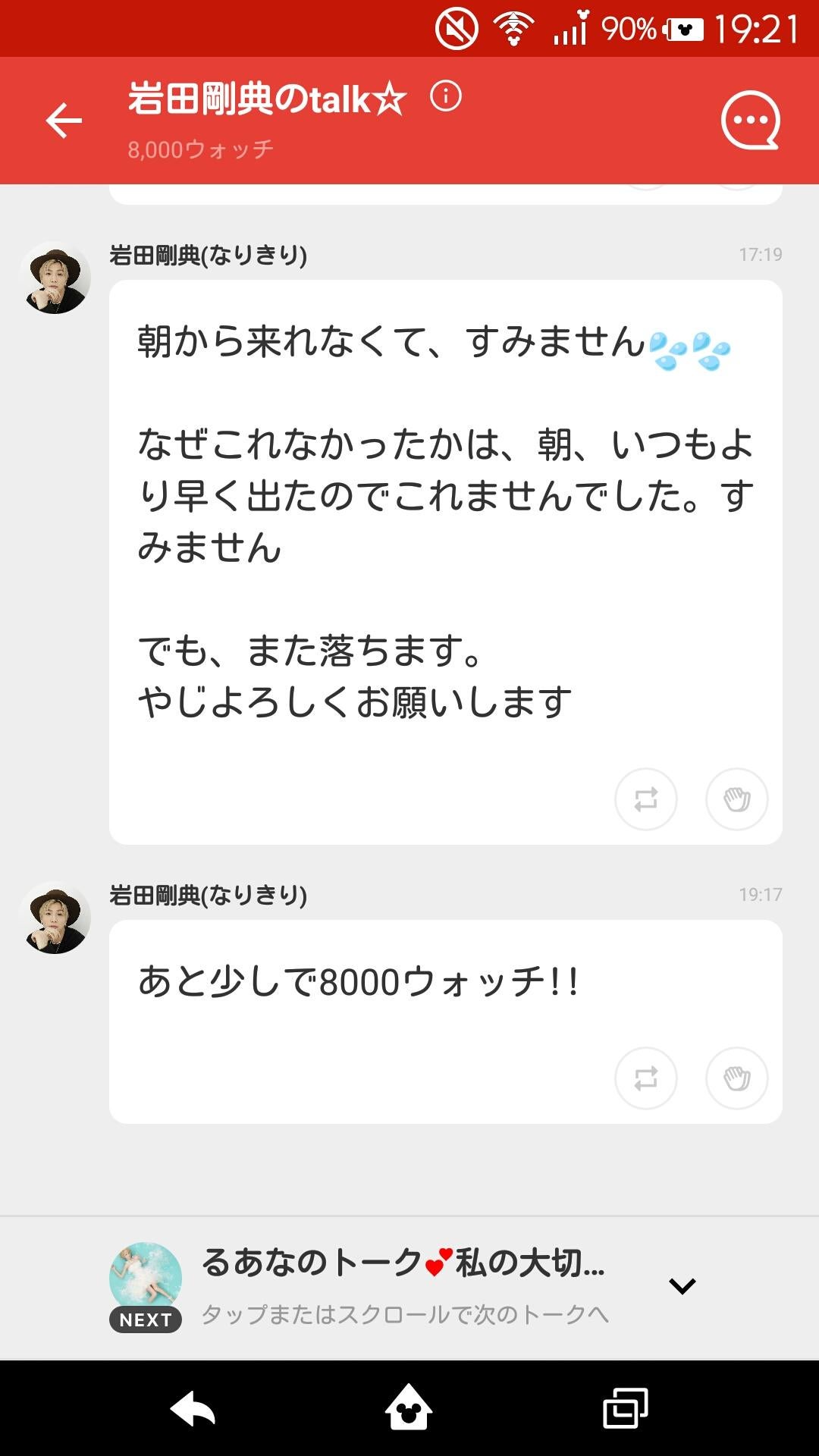Open the info icon beside the talk title
Viewport: 819px width, 1456px height.
(447, 97)
